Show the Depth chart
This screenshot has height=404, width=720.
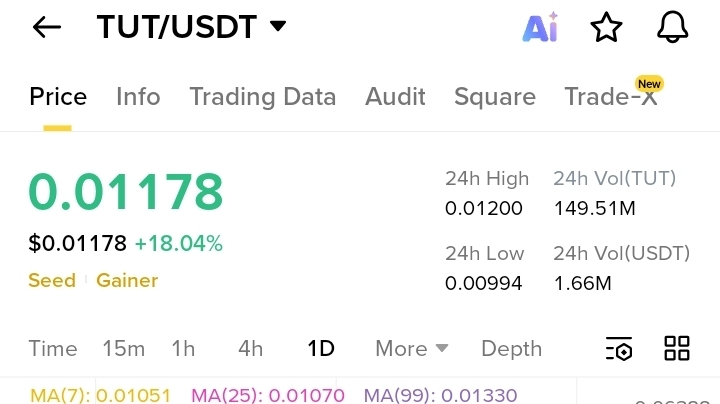pos(511,348)
